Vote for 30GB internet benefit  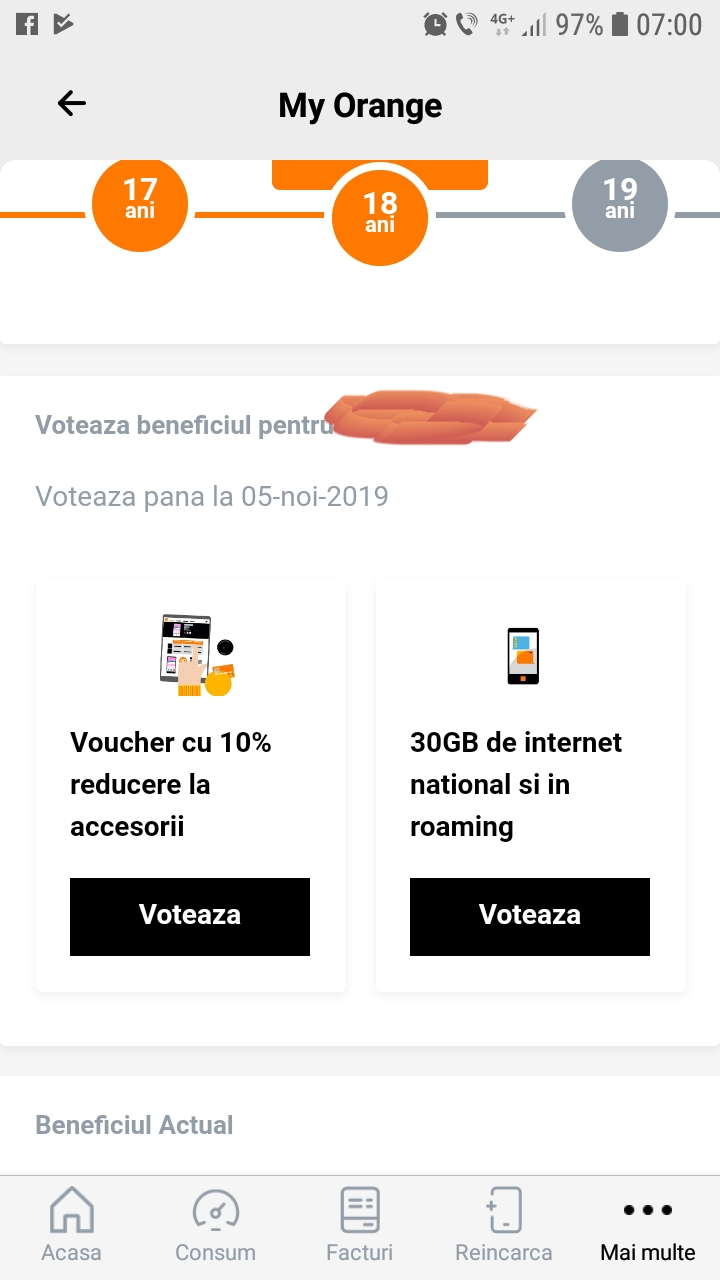click(x=530, y=916)
